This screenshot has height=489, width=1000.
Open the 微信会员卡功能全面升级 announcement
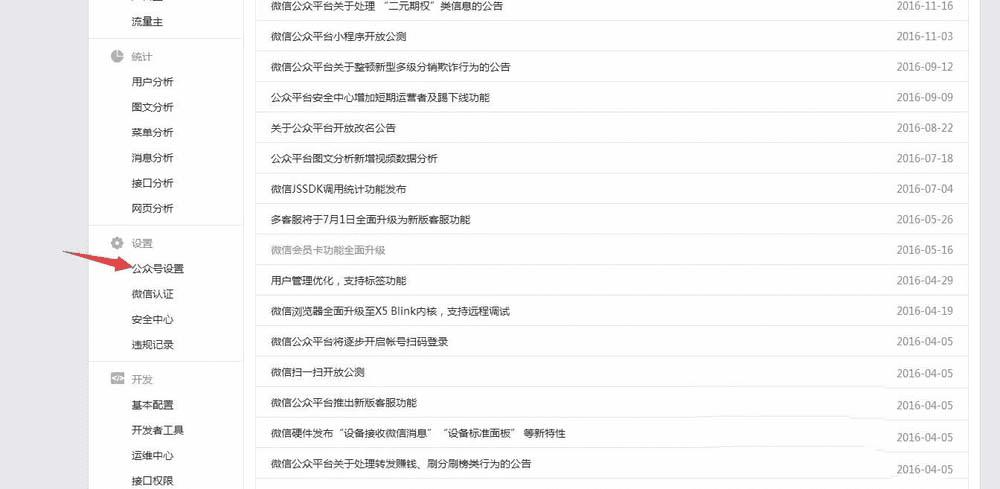point(328,250)
